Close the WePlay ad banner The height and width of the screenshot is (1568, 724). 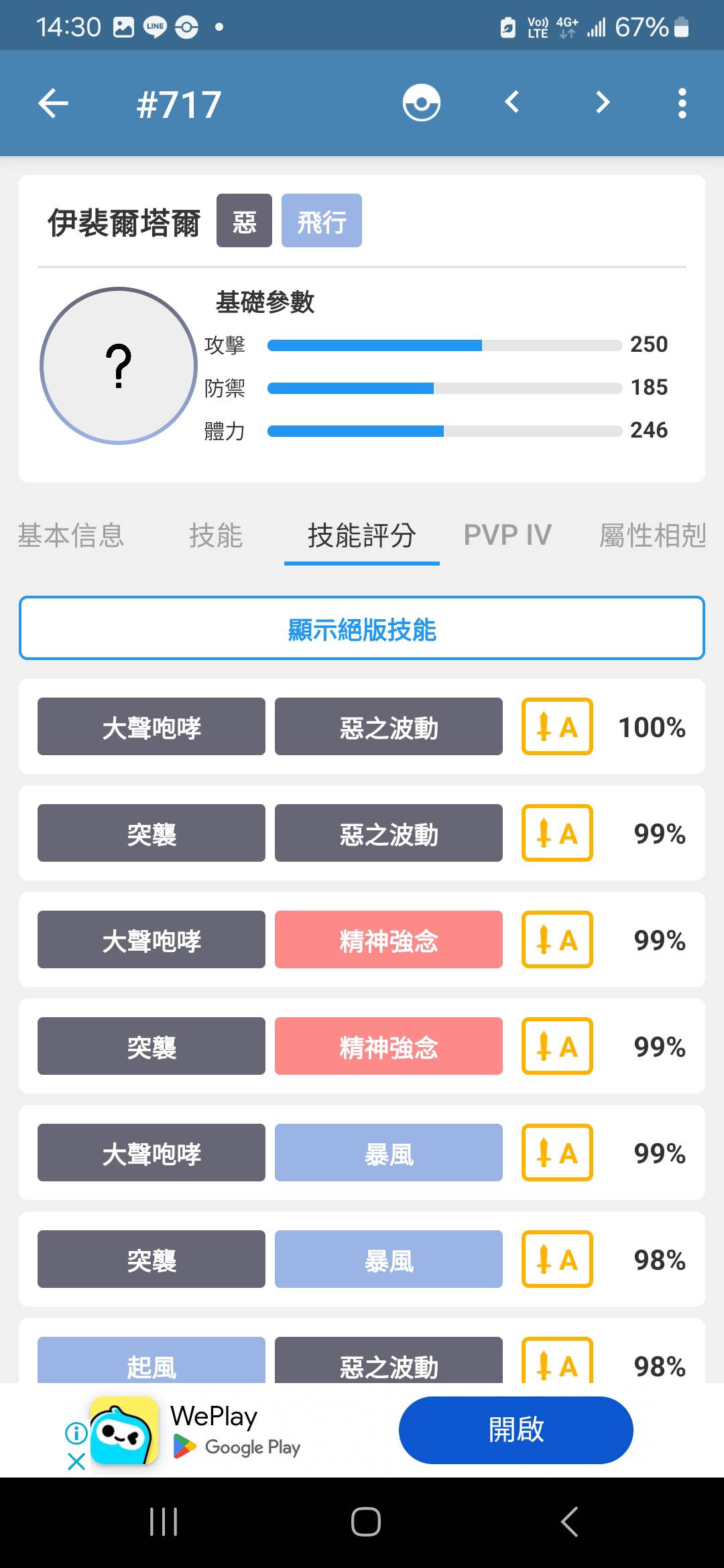pos(76,1461)
